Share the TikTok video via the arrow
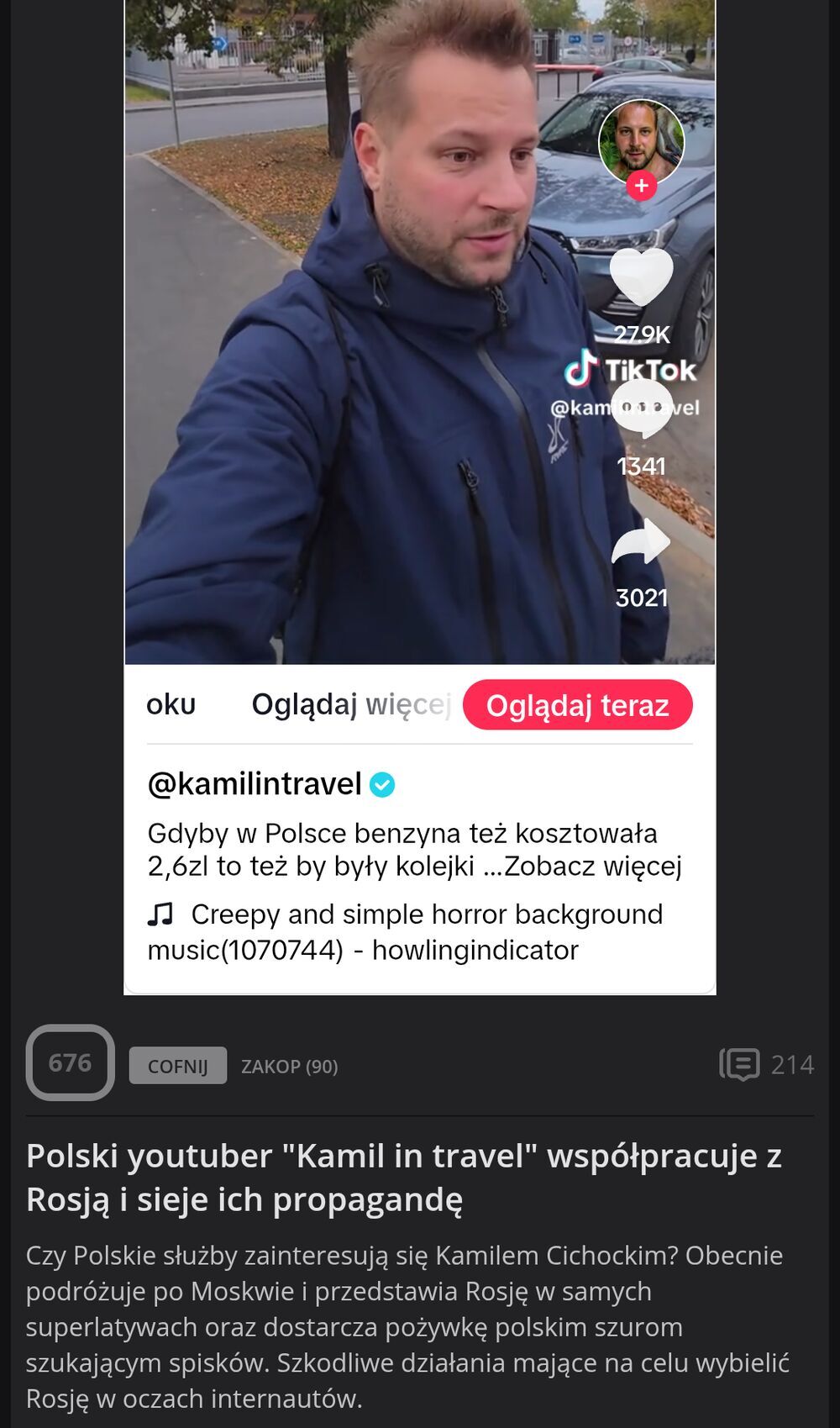The height and width of the screenshot is (1428, 840). point(641,542)
